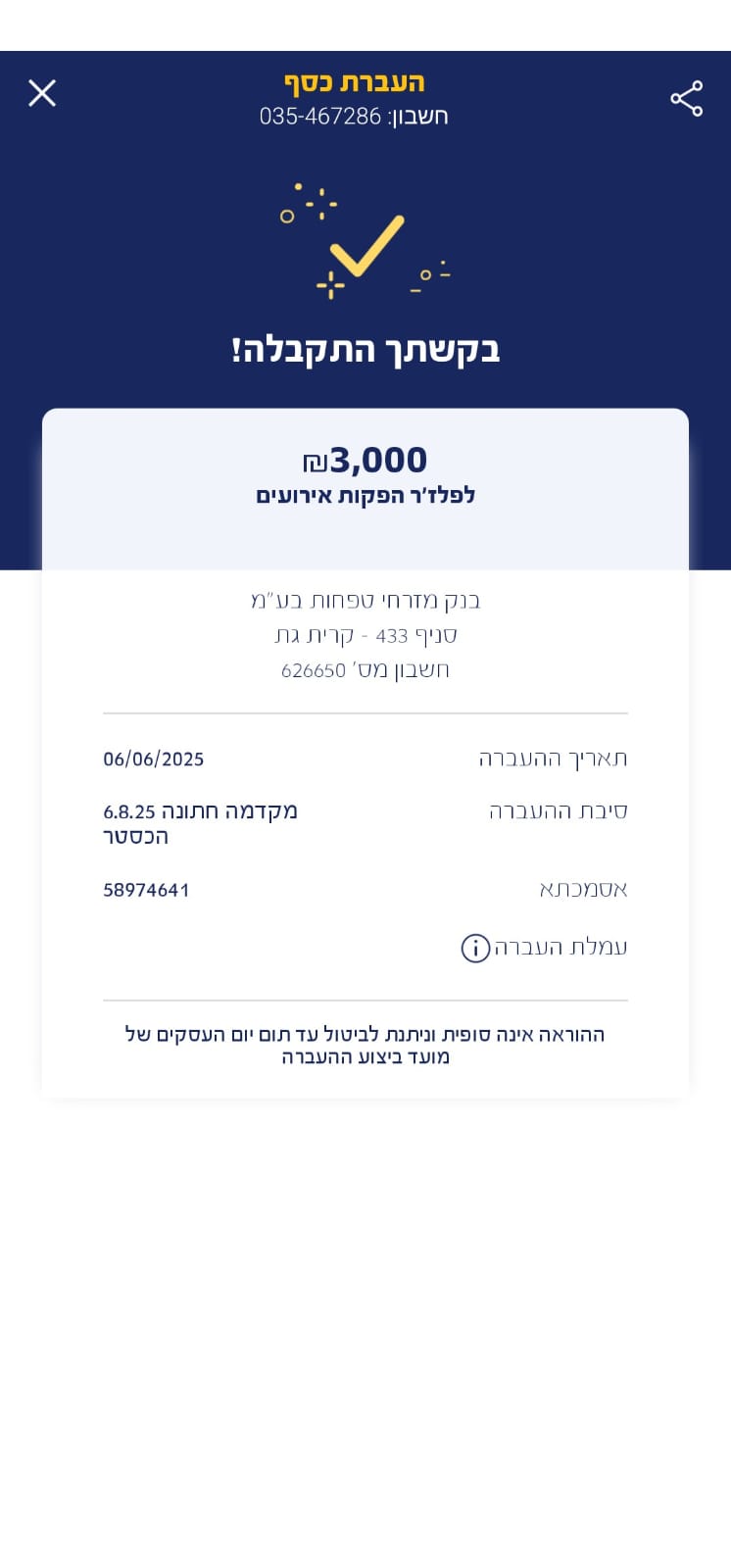
Task: Share the transfer confirmation
Action: click(x=686, y=99)
